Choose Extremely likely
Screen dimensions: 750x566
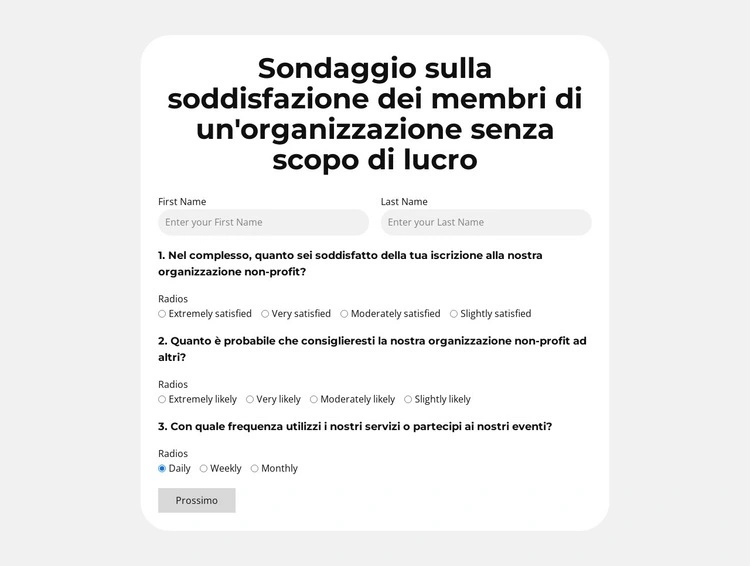click(x=162, y=399)
